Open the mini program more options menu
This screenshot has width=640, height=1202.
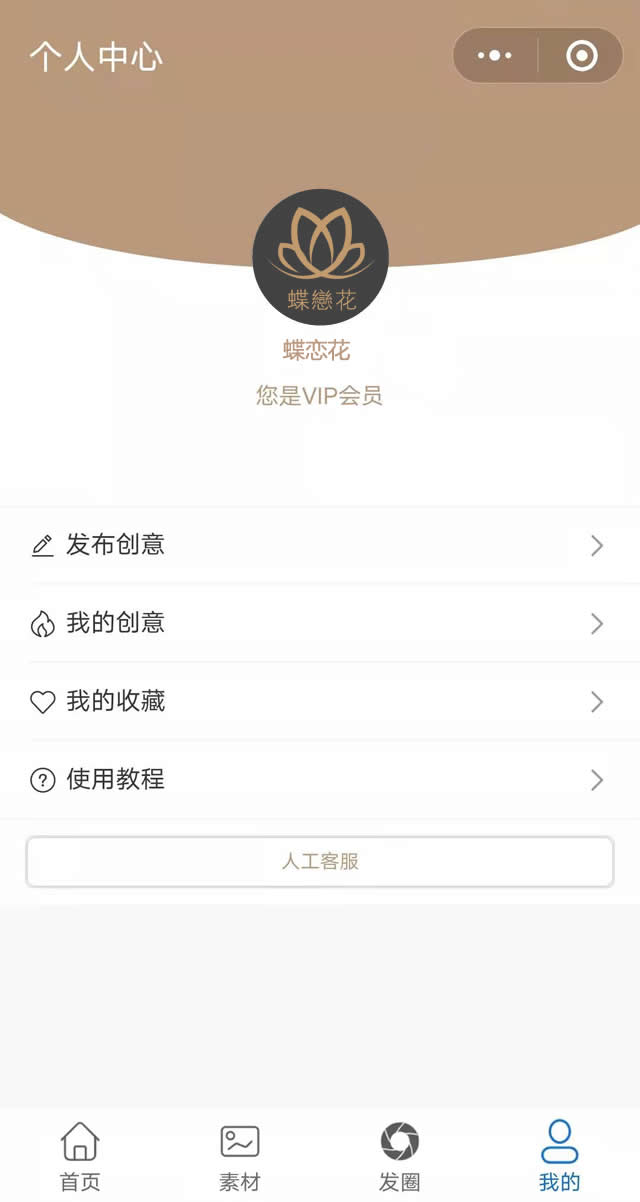pos(495,56)
